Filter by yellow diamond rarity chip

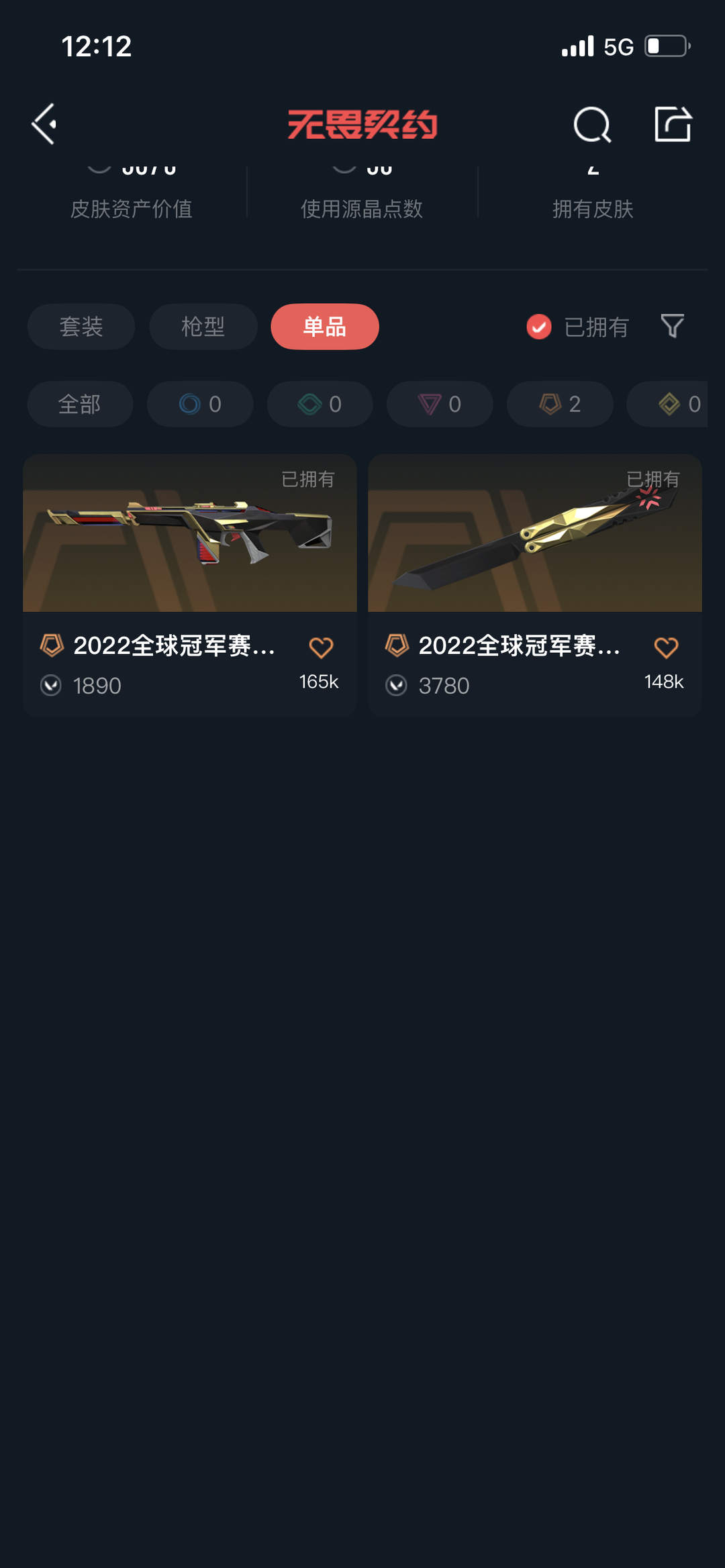point(667,404)
